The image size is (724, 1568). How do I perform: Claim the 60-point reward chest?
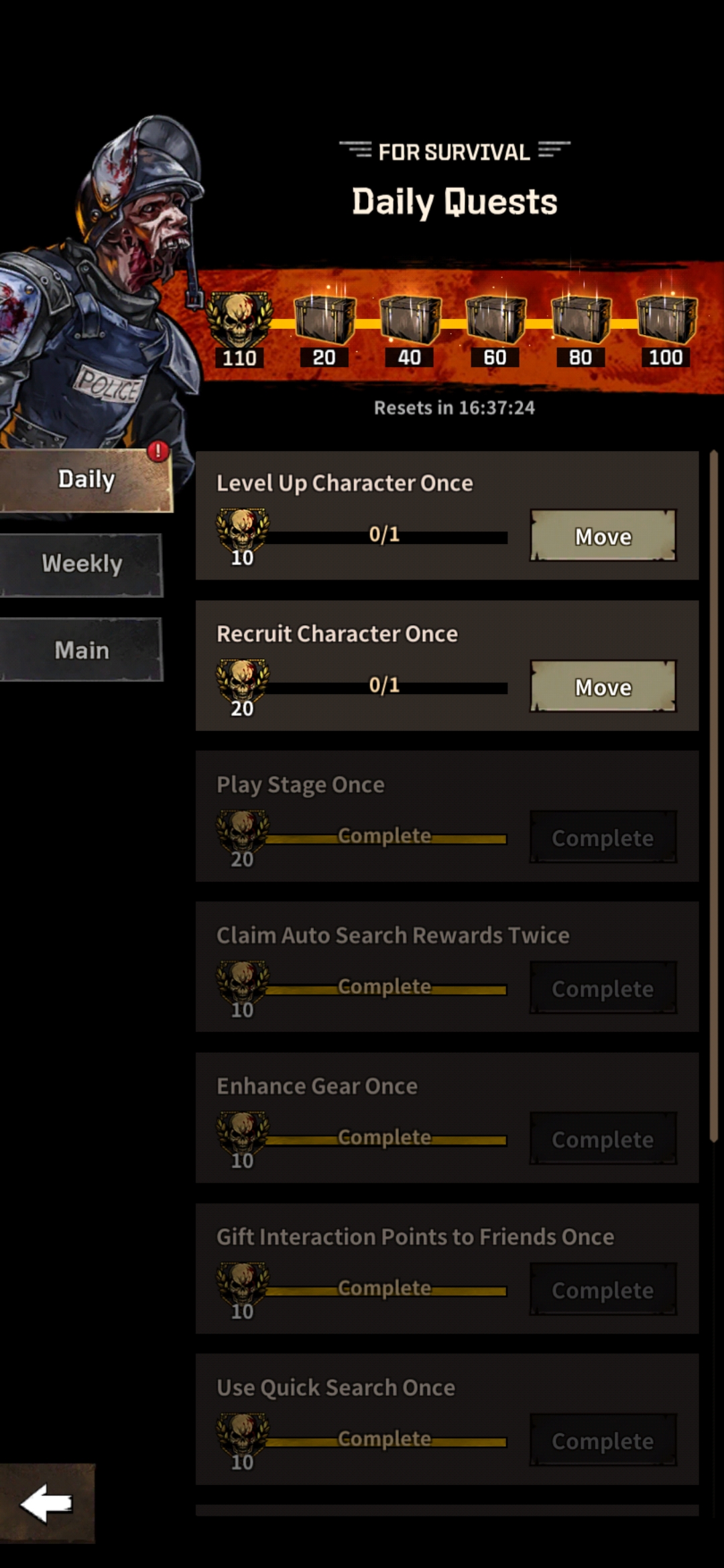(495, 320)
